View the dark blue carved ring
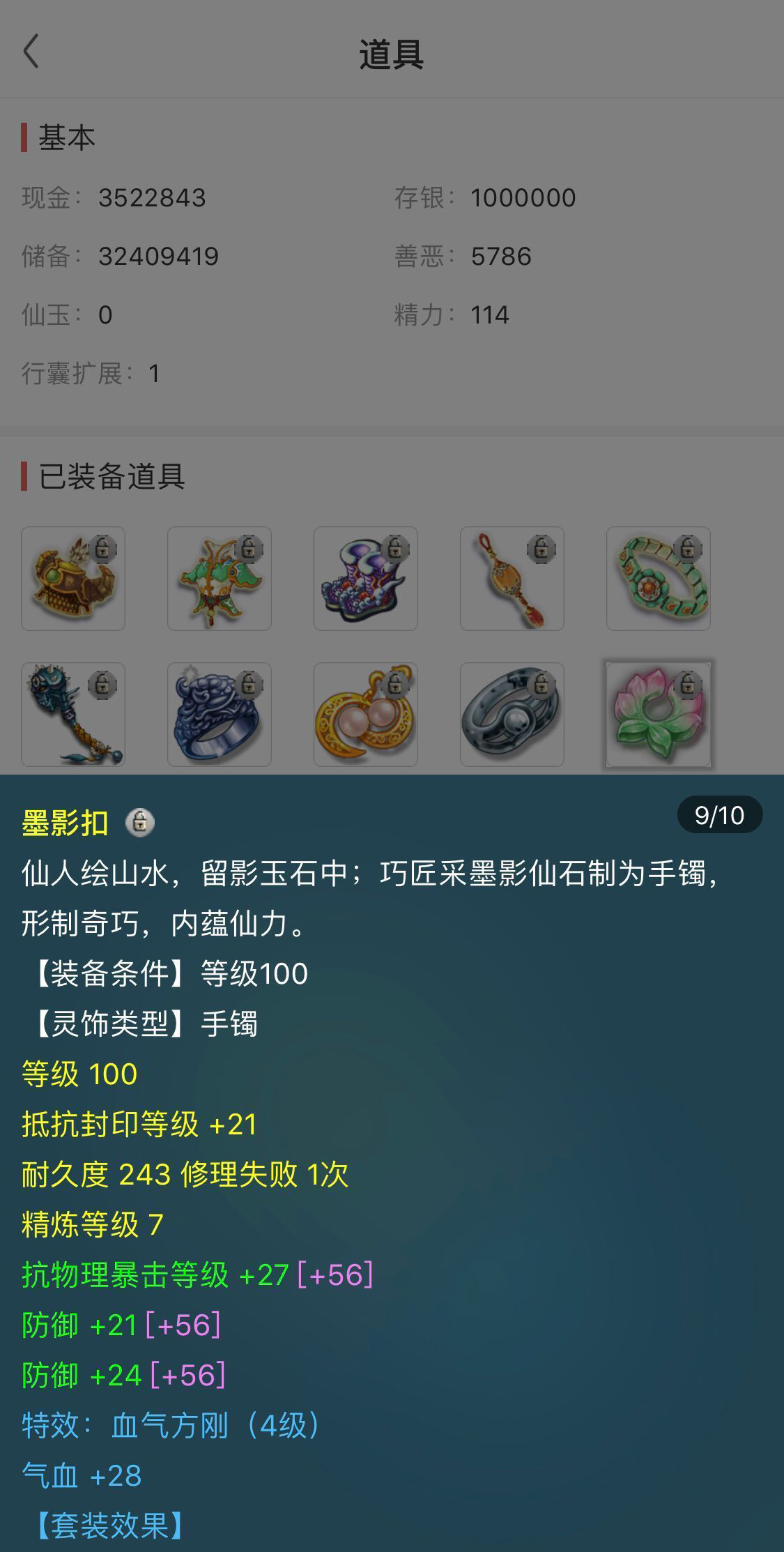Image resolution: width=784 pixels, height=1552 pixels. point(220,715)
